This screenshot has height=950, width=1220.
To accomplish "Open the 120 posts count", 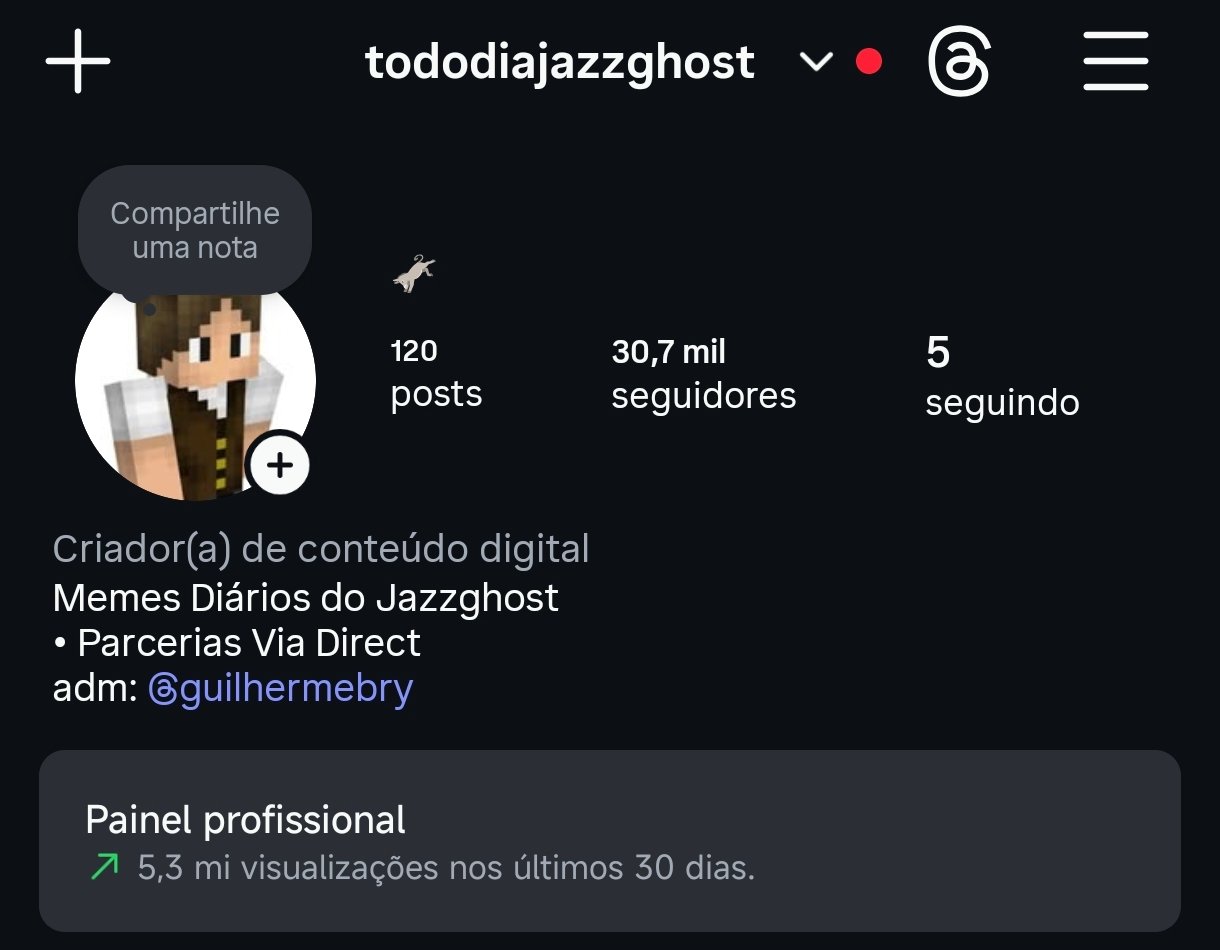I will point(436,375).
